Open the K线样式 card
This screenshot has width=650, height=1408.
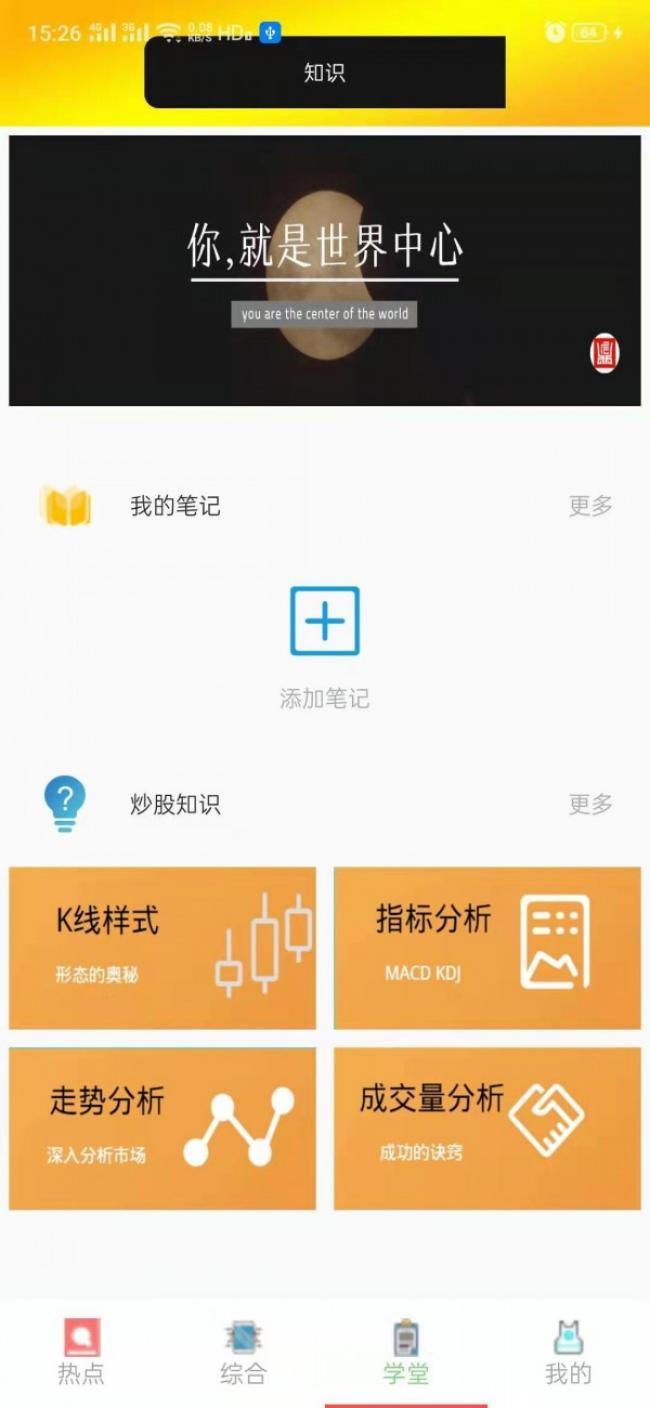coord(162,948)
